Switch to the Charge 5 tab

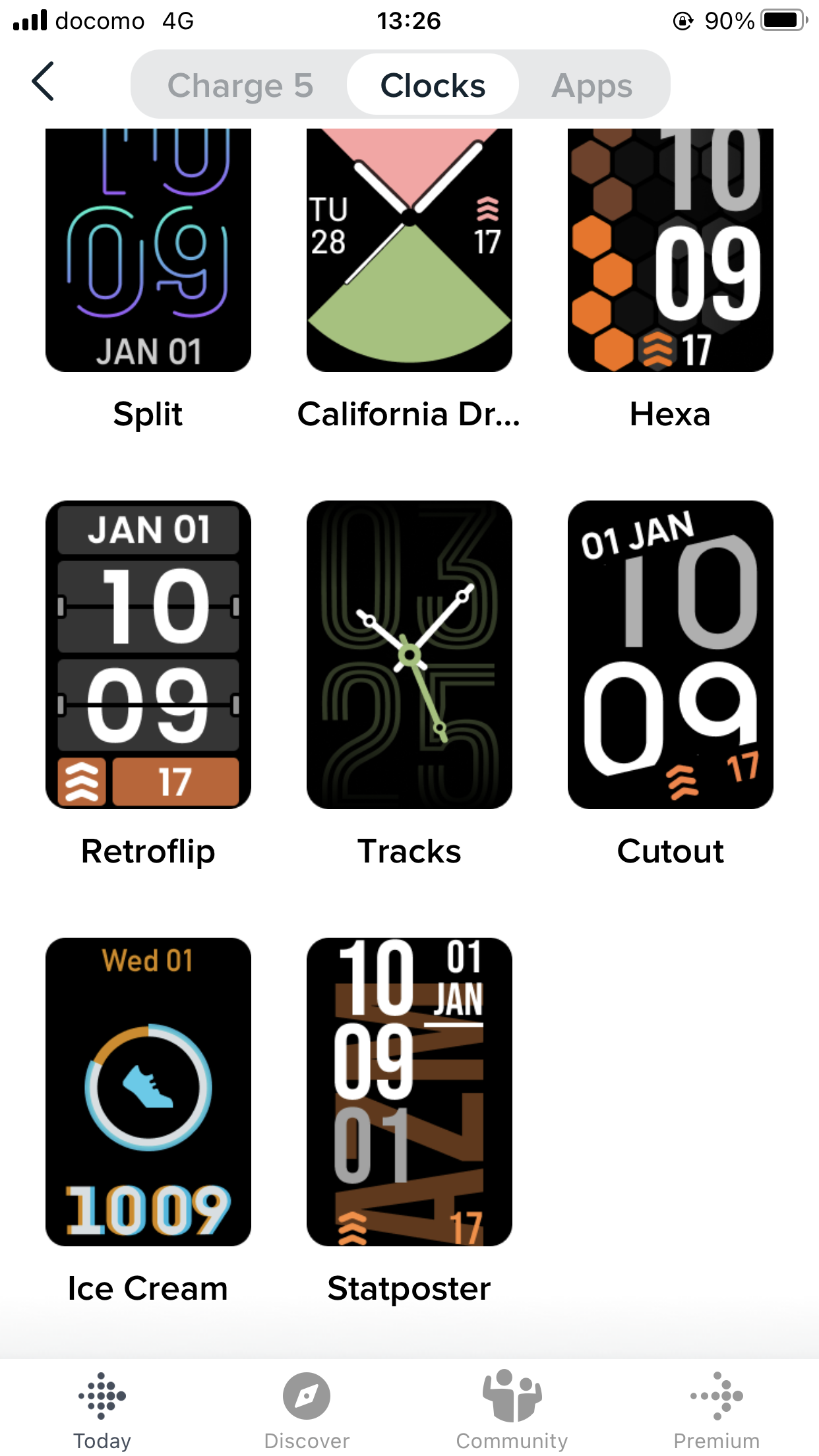[240, 86]
